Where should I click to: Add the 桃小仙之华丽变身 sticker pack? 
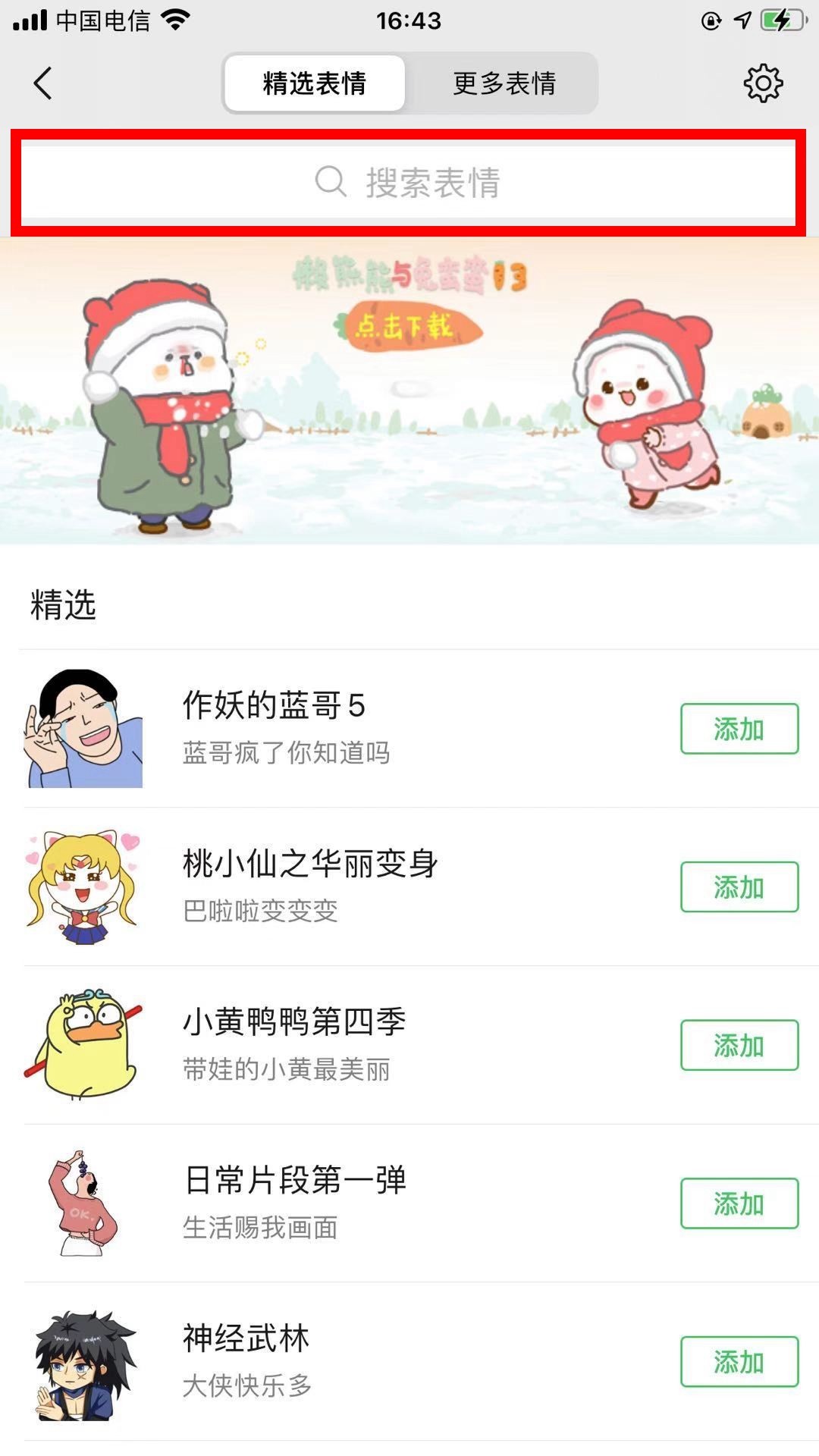(x=739, y=886)
